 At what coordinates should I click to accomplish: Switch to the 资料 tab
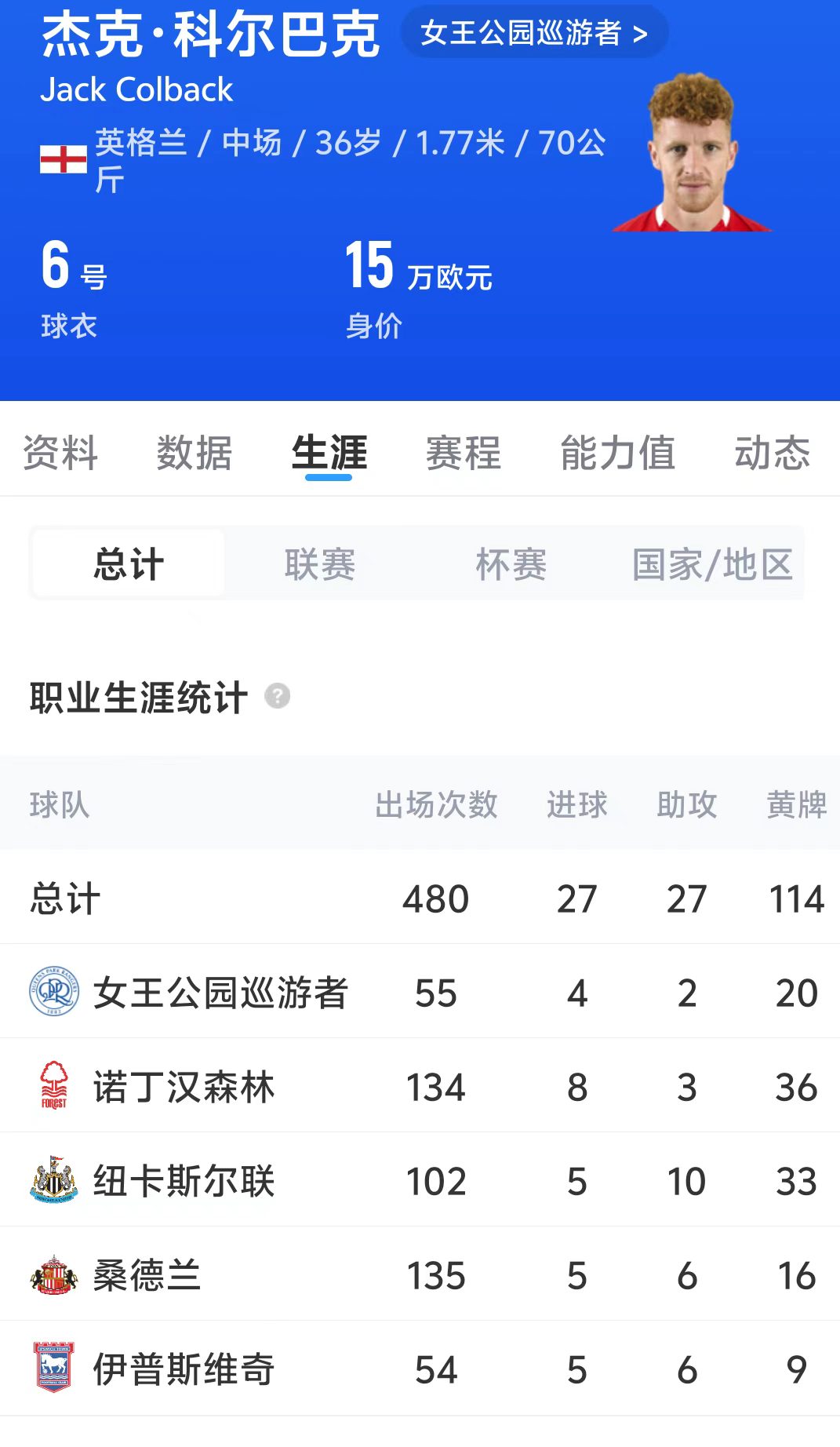point(60,453)
